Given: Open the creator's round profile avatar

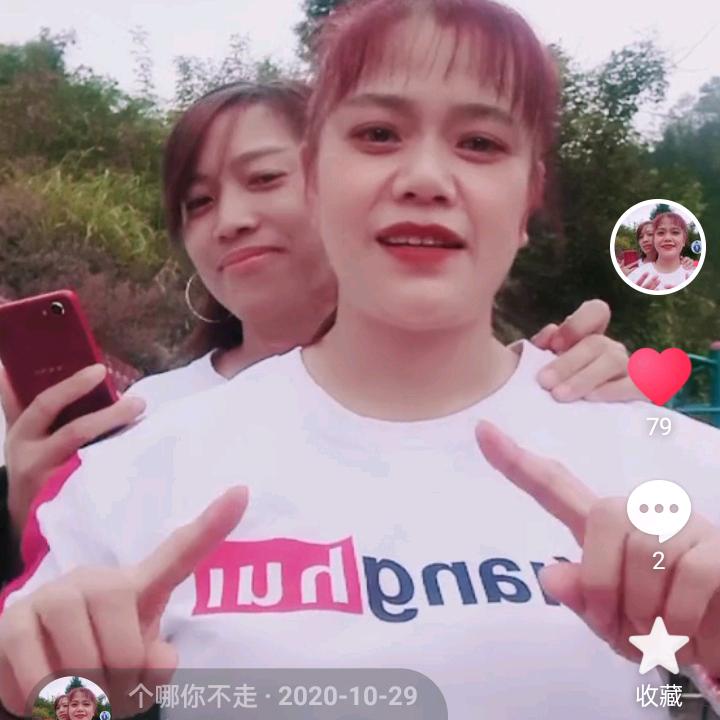Looking at the screenshot, I should 657,247.
